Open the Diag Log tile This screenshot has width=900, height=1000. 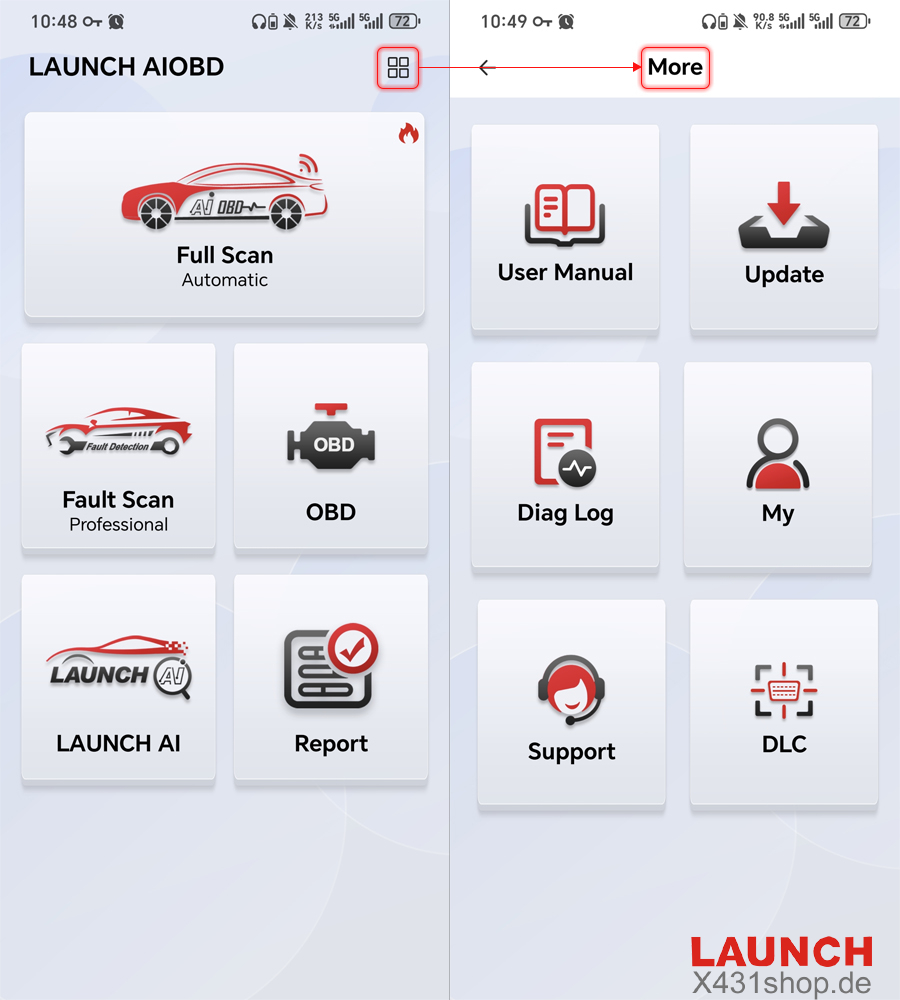(565, 465)
